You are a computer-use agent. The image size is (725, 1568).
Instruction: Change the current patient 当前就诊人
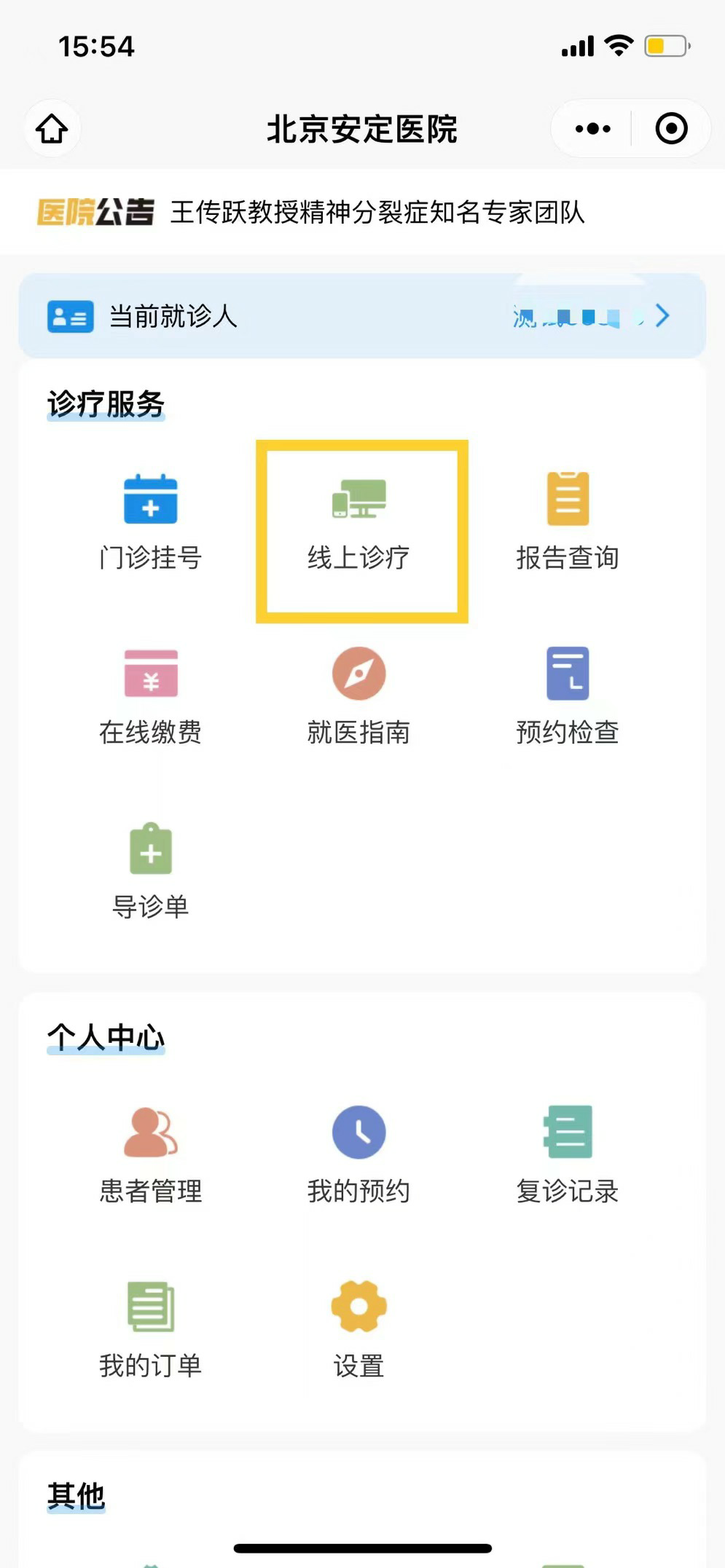click(x=362, y=316)
